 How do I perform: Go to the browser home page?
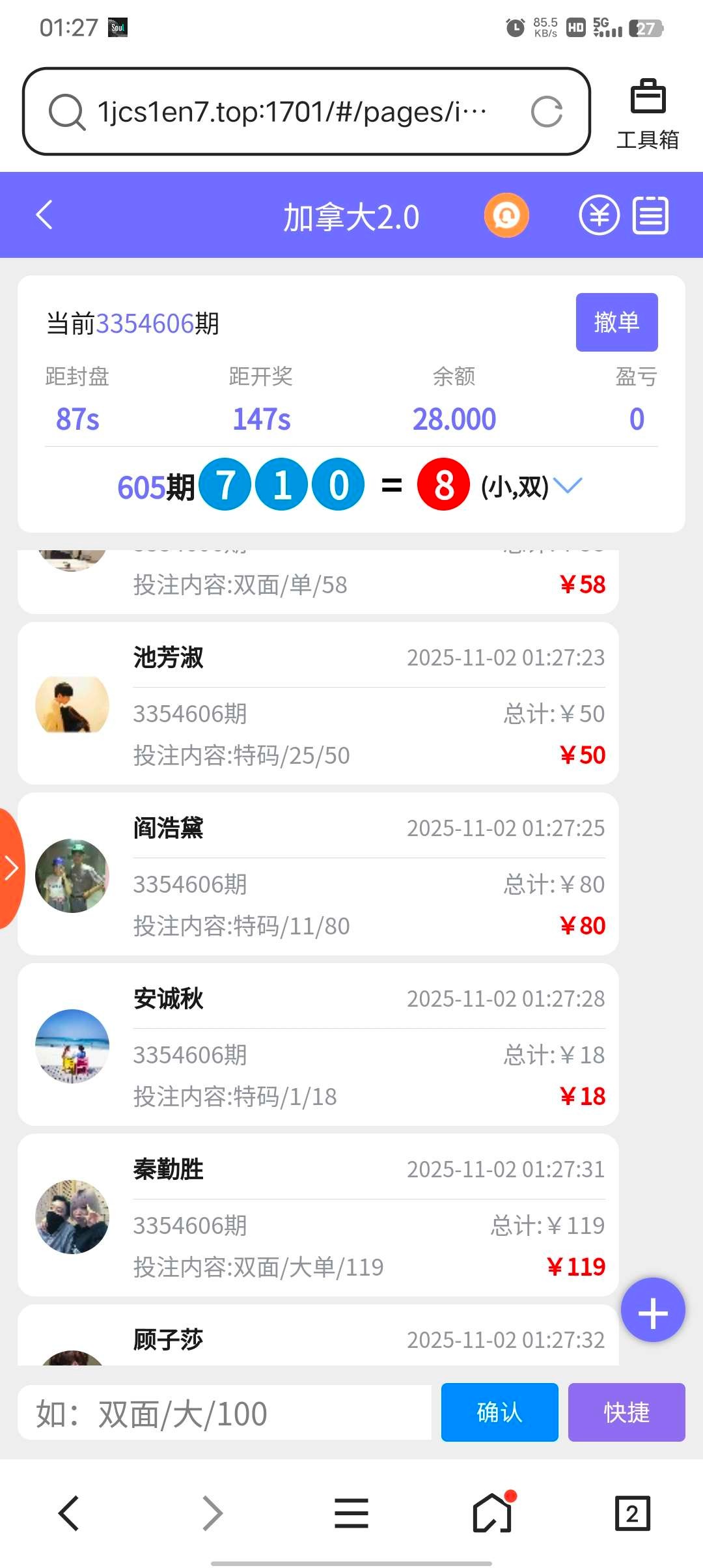point(492,1513)
